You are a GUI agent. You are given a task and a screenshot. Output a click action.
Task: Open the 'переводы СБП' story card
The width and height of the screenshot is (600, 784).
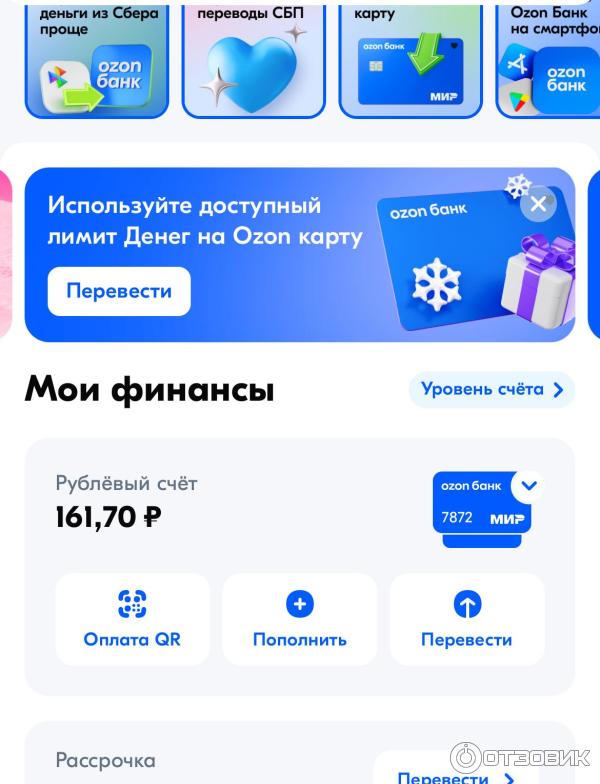tap(254, 58)
